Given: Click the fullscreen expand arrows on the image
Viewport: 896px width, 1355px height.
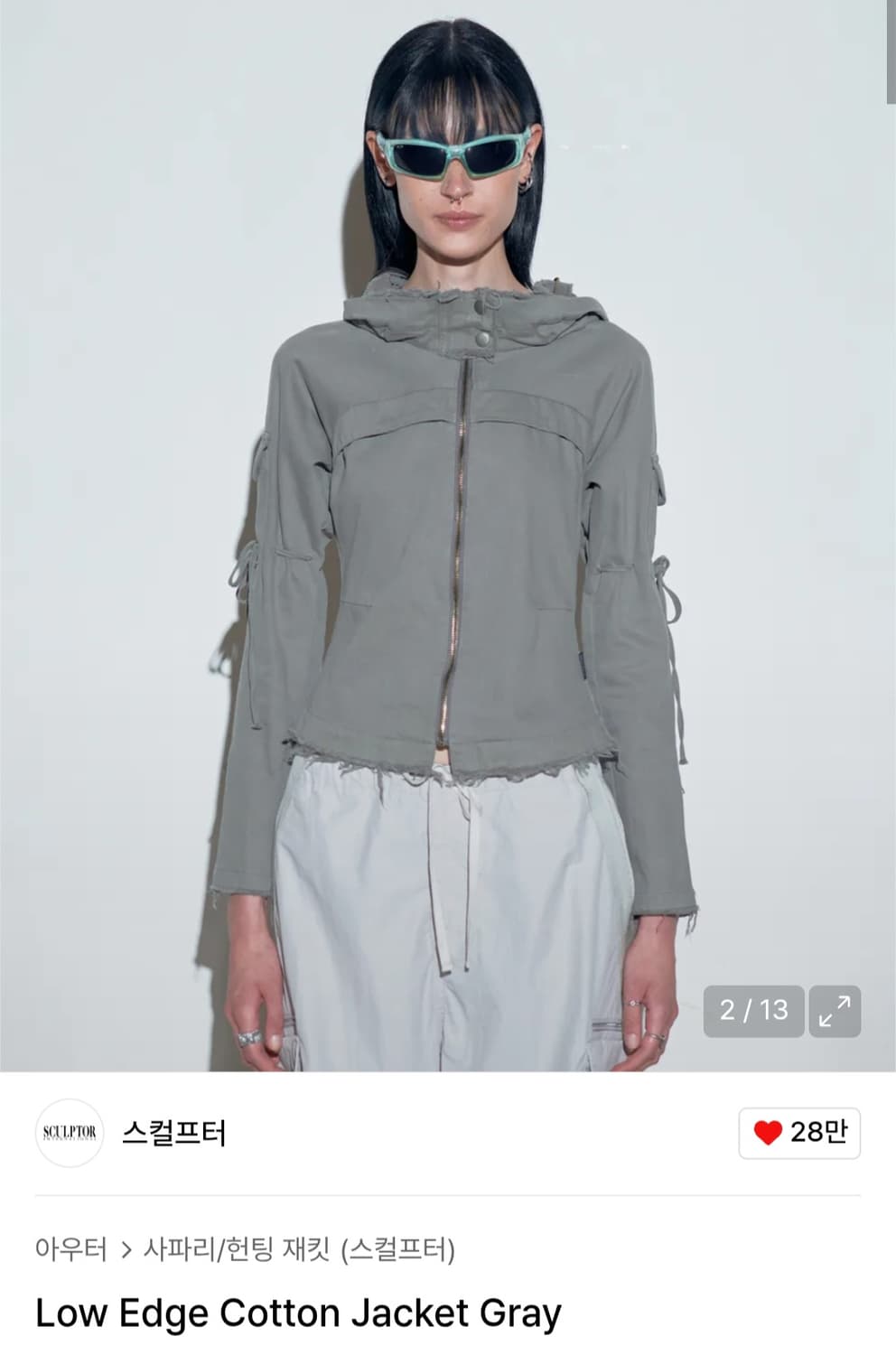Looking at the screenshot, I should [835, 1010].
